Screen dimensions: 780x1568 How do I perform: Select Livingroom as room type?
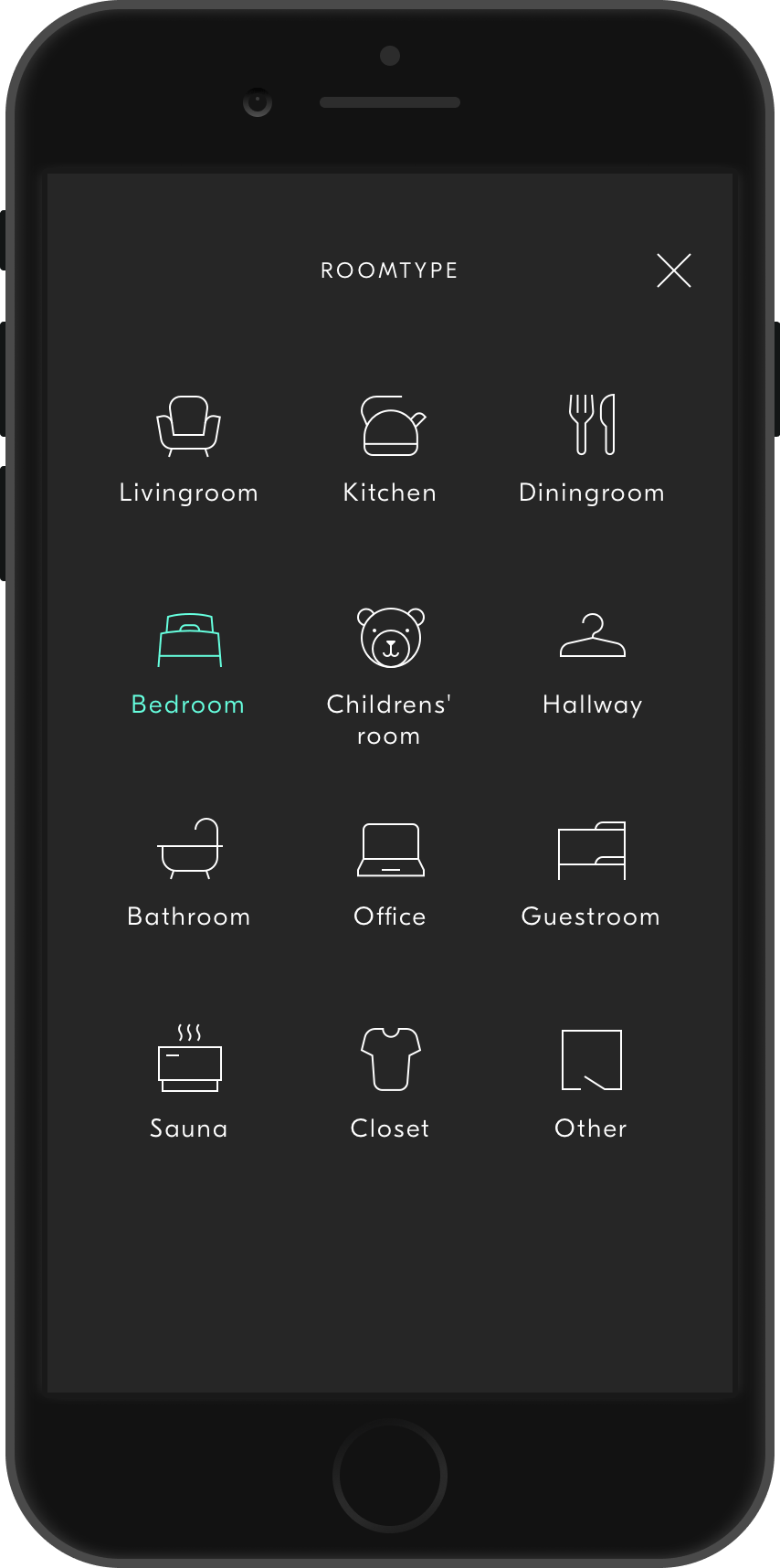click(189, 450)
